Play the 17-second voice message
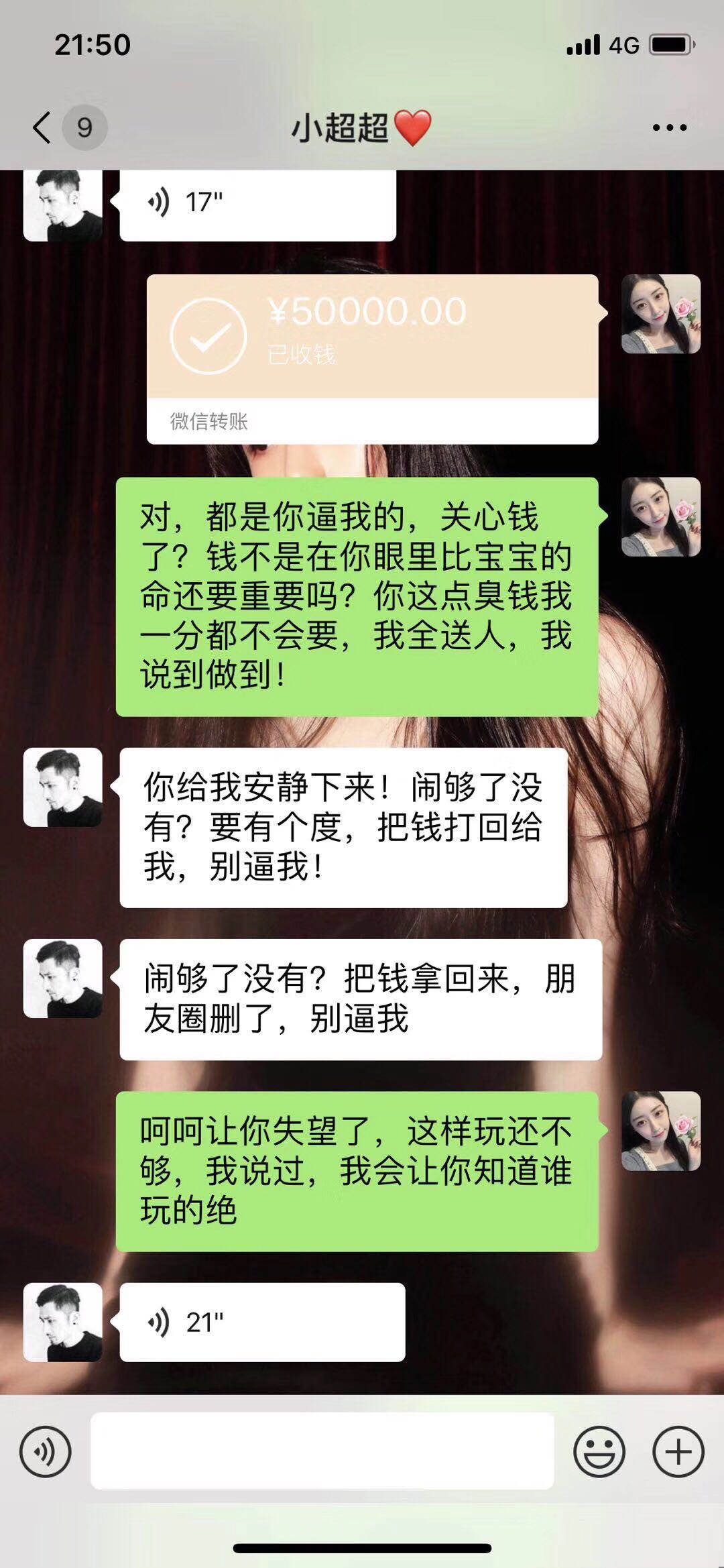 click(257, 204)
